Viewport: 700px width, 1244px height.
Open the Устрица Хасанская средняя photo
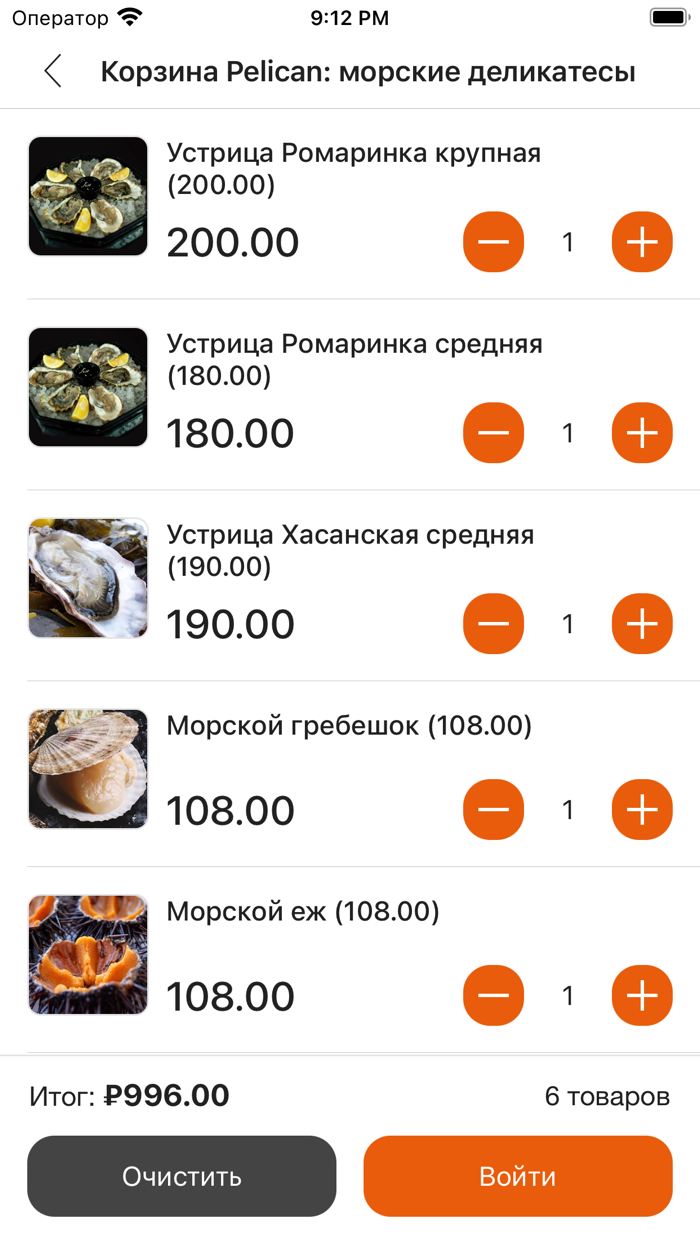(88, 578)
